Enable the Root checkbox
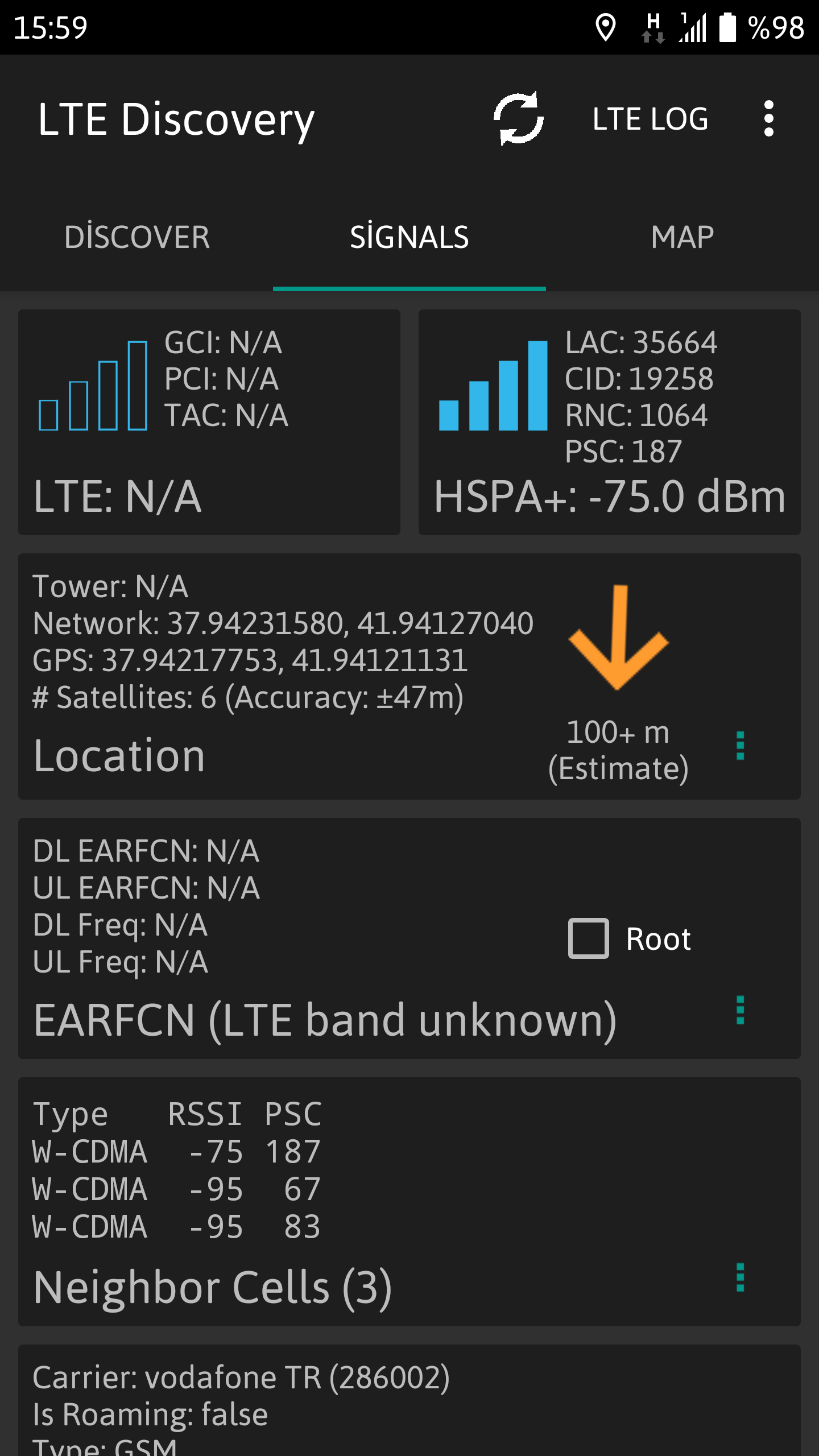Viewport: 819px width, 1456px height. [589, 938]
